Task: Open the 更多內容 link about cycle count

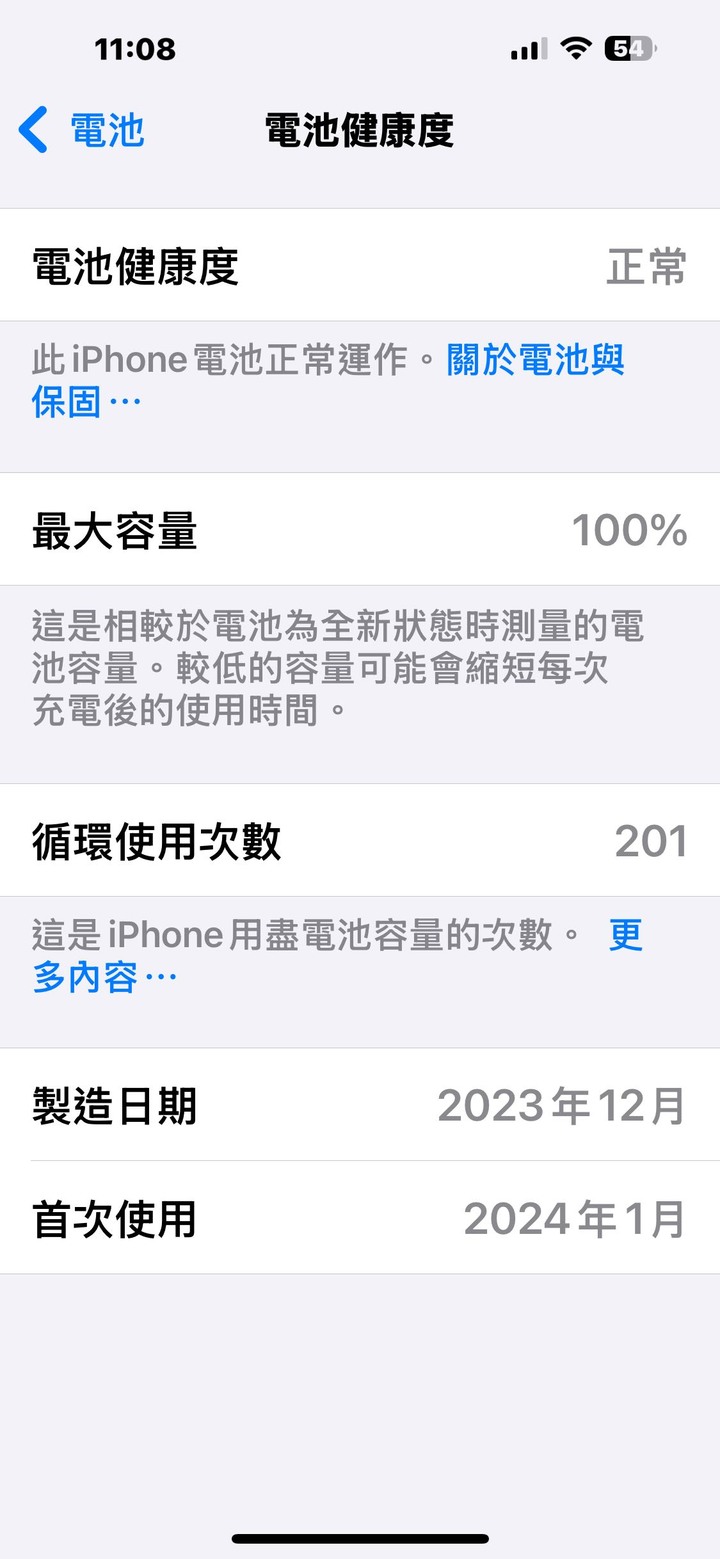Action: pos(104,977)
